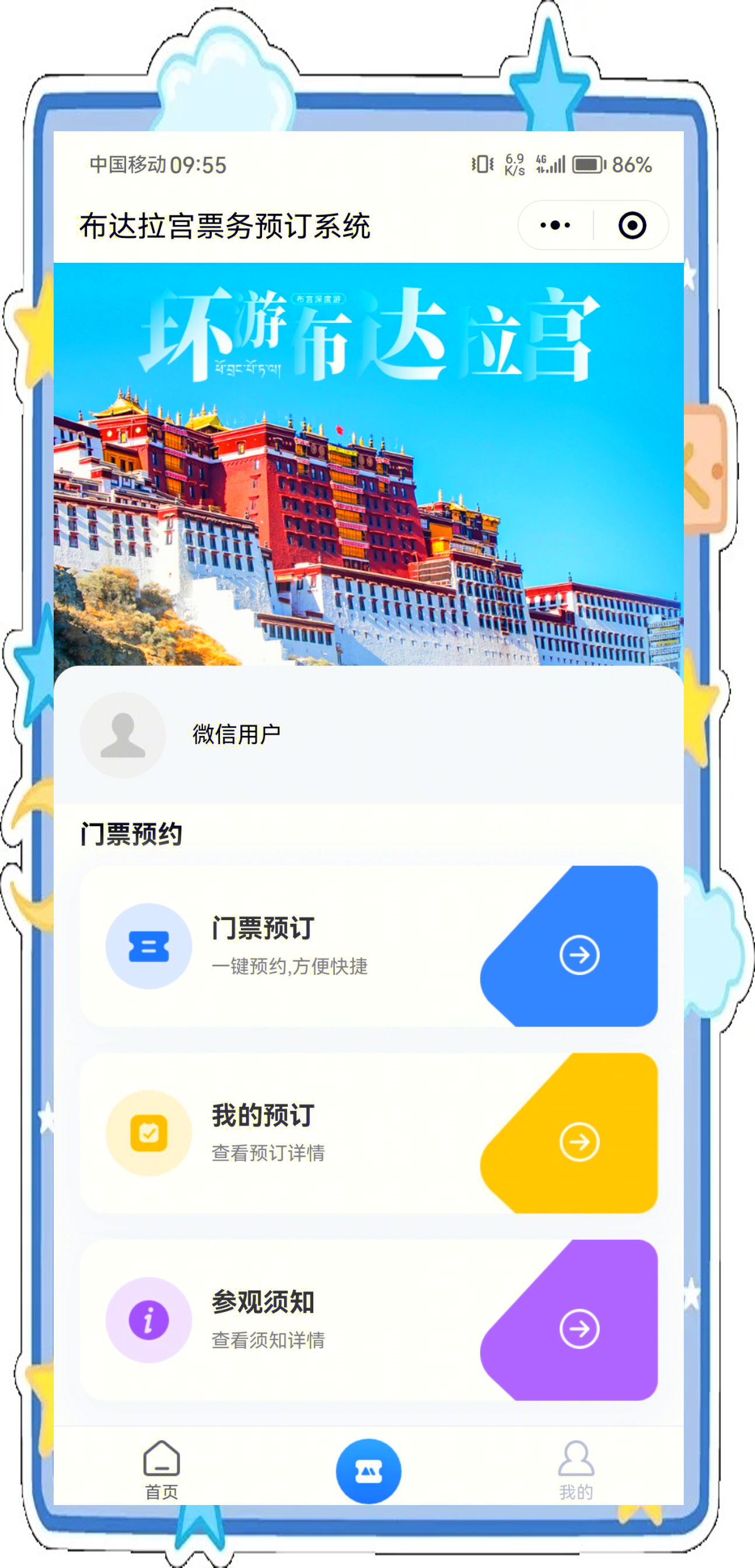
Task: Tap the default user avatar placeholder
Action: (x=123, y=735)
